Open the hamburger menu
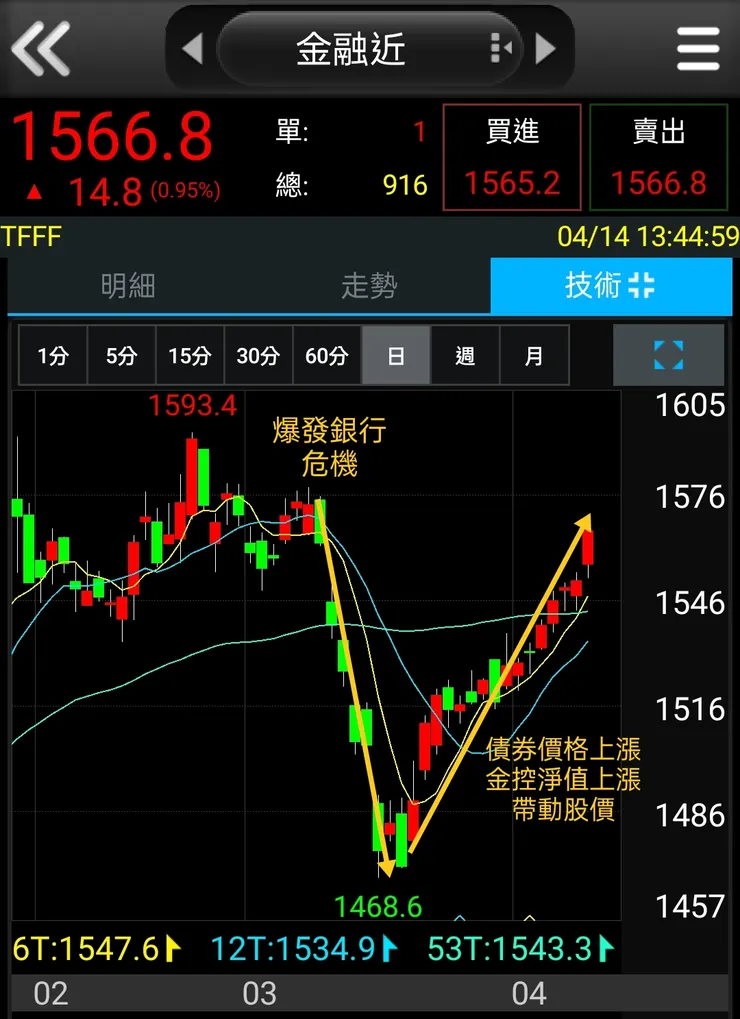The image size is (740, 1019). tap(697, 47)
